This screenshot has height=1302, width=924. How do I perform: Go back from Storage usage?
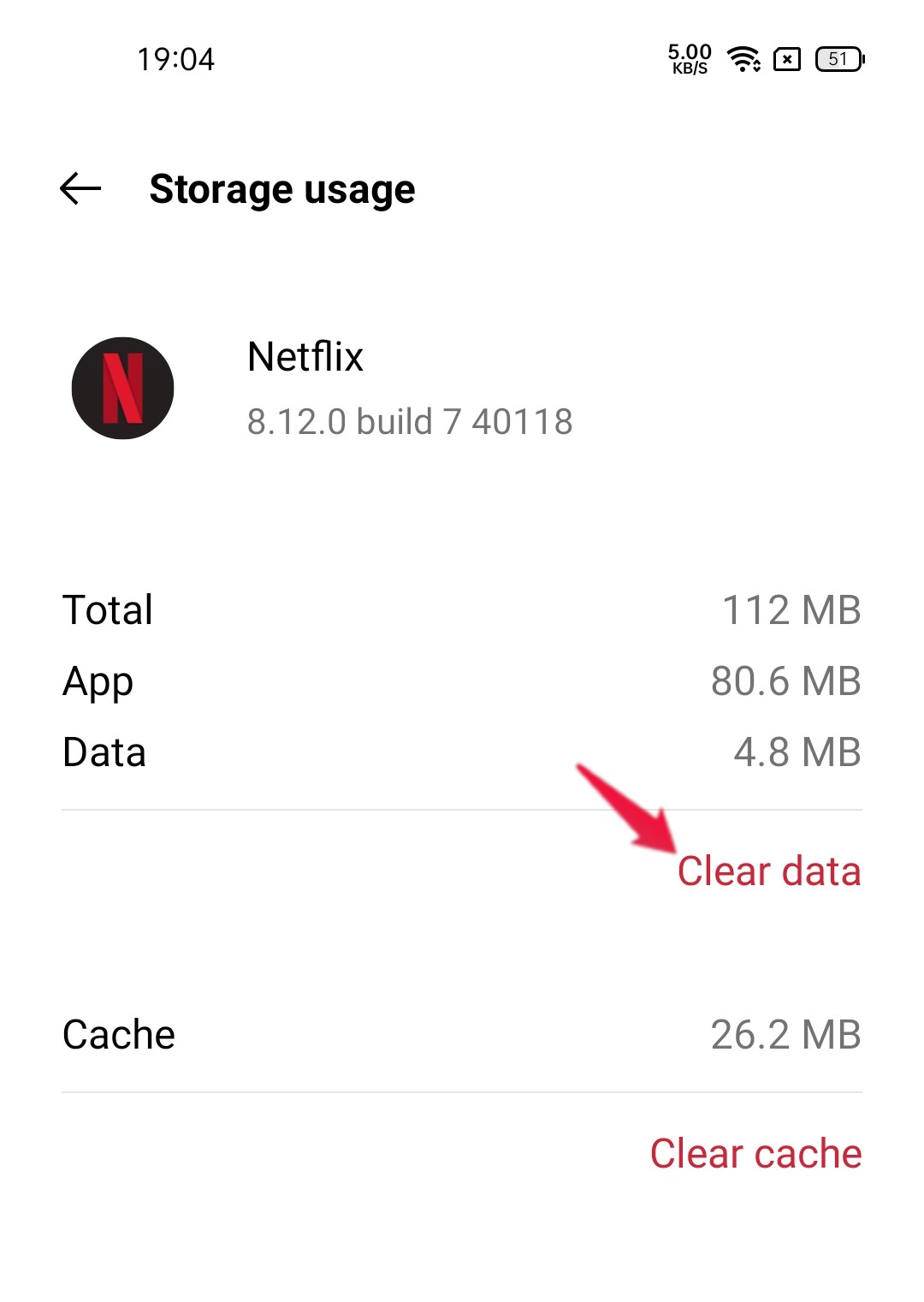(x=80, y=188)
